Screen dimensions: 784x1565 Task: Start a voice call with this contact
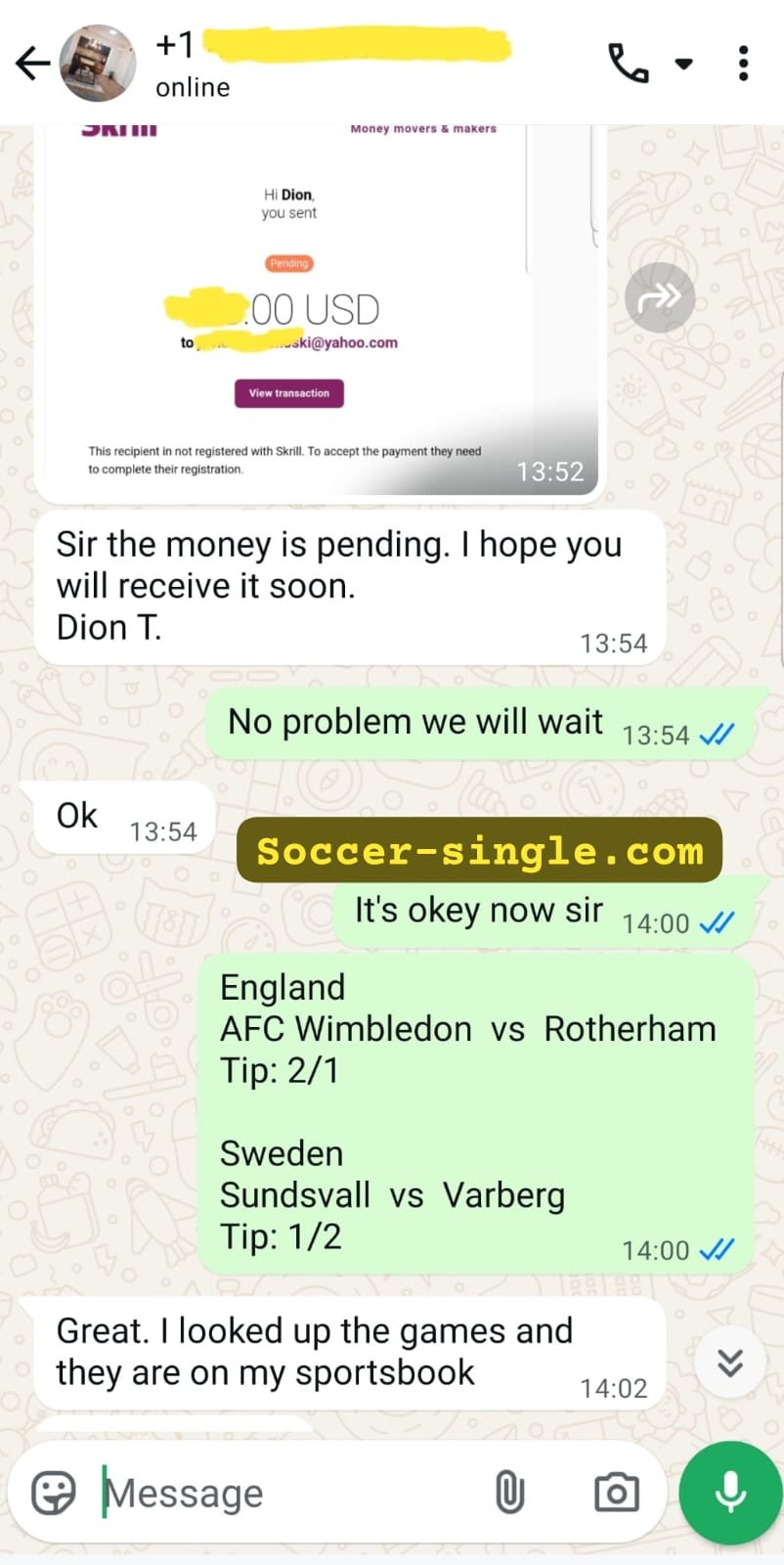point(628,64)
